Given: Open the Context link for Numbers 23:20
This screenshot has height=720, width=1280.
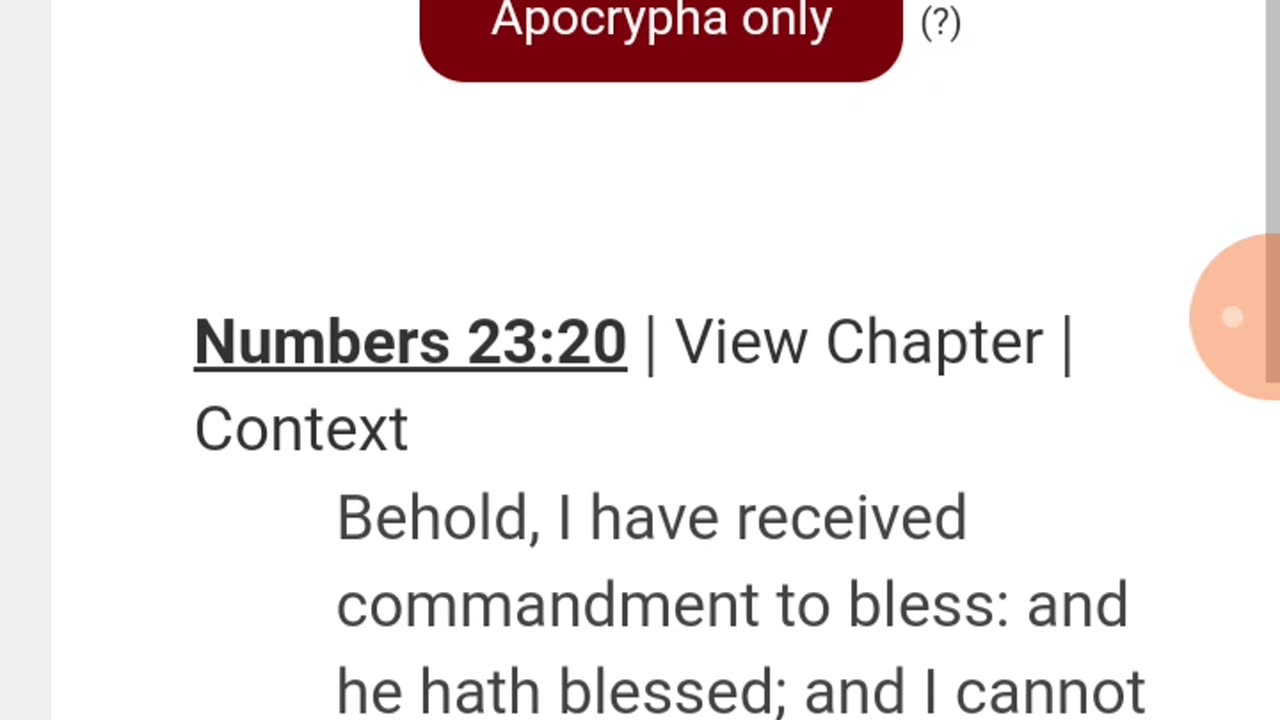Looking at the screenshot, I should point(301,430).
